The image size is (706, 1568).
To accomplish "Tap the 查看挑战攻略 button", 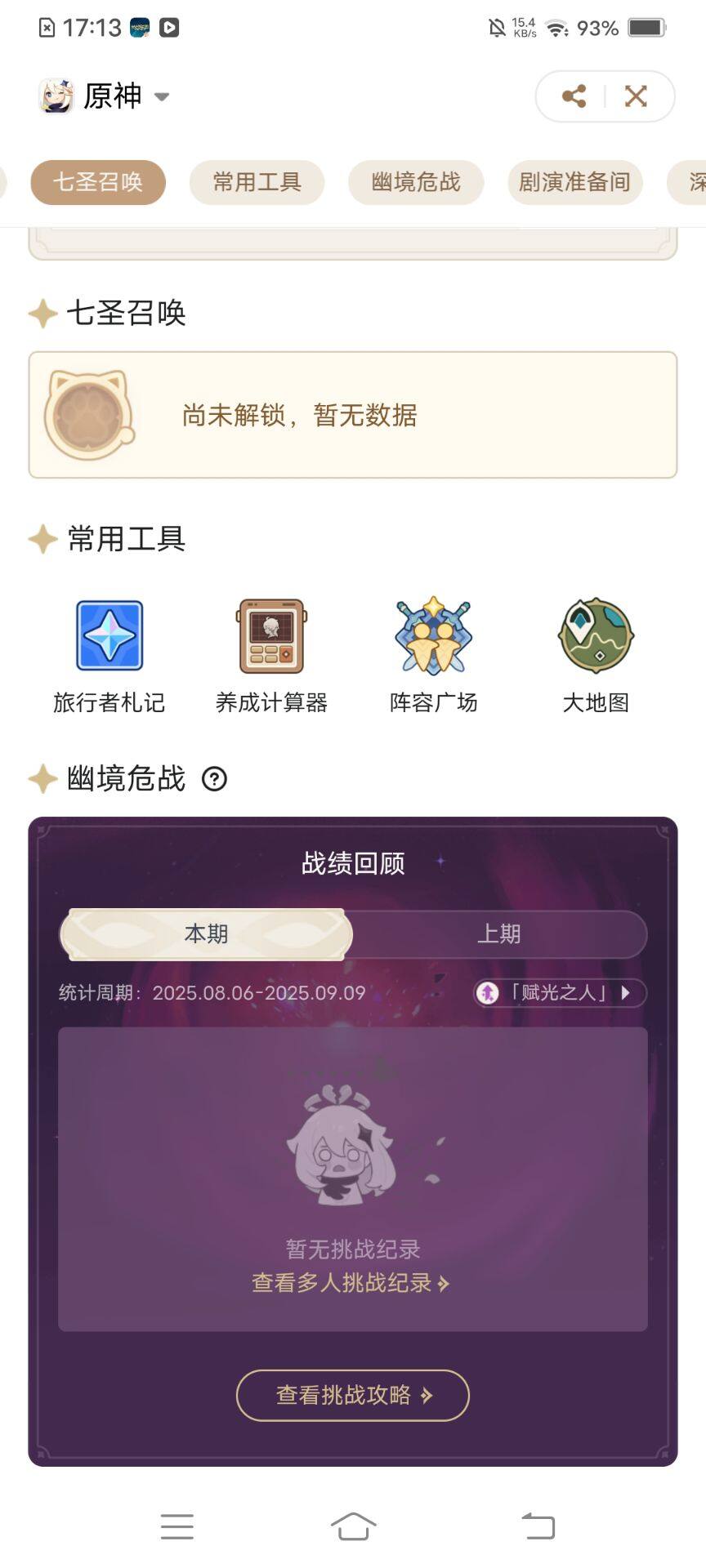I will (x=353, y=1395).
